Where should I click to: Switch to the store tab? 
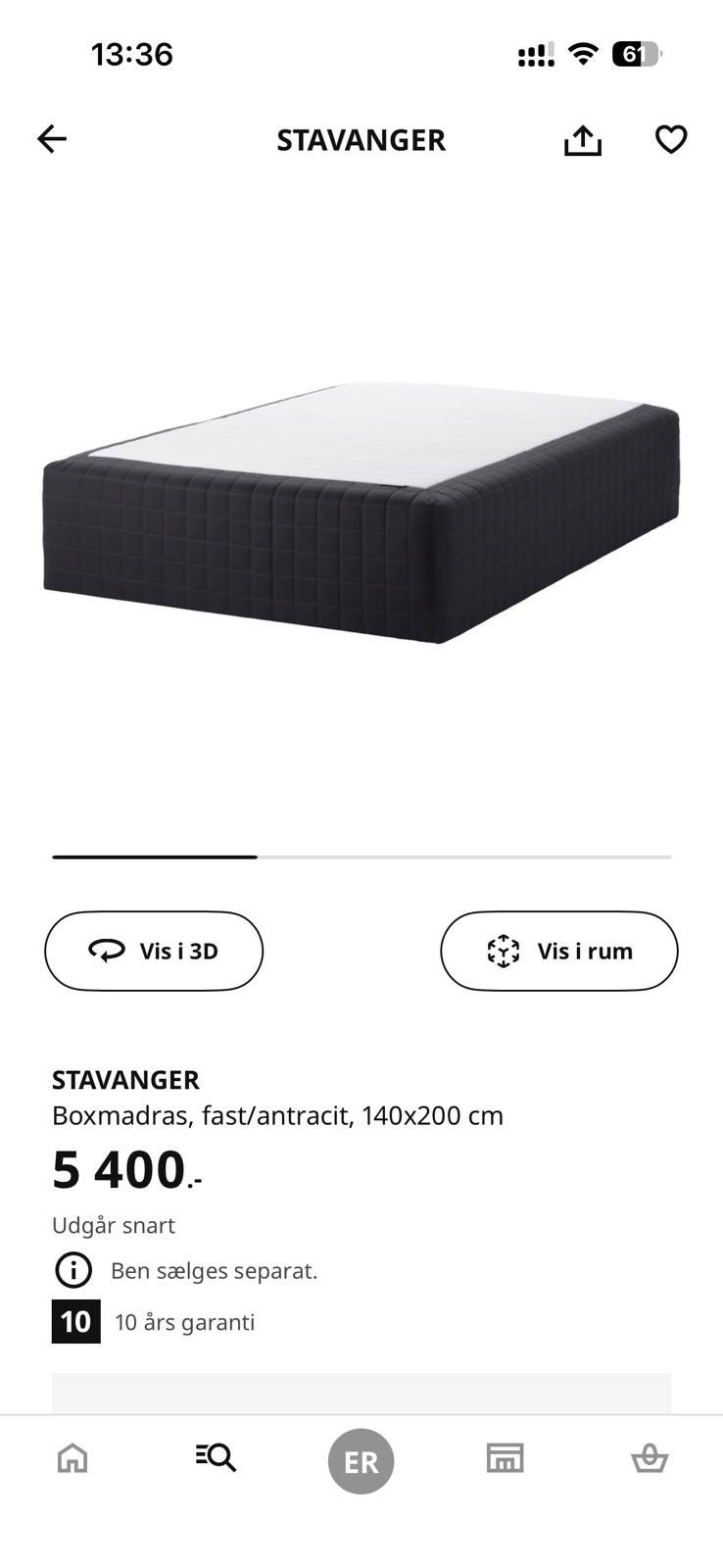pos(505,1458)
